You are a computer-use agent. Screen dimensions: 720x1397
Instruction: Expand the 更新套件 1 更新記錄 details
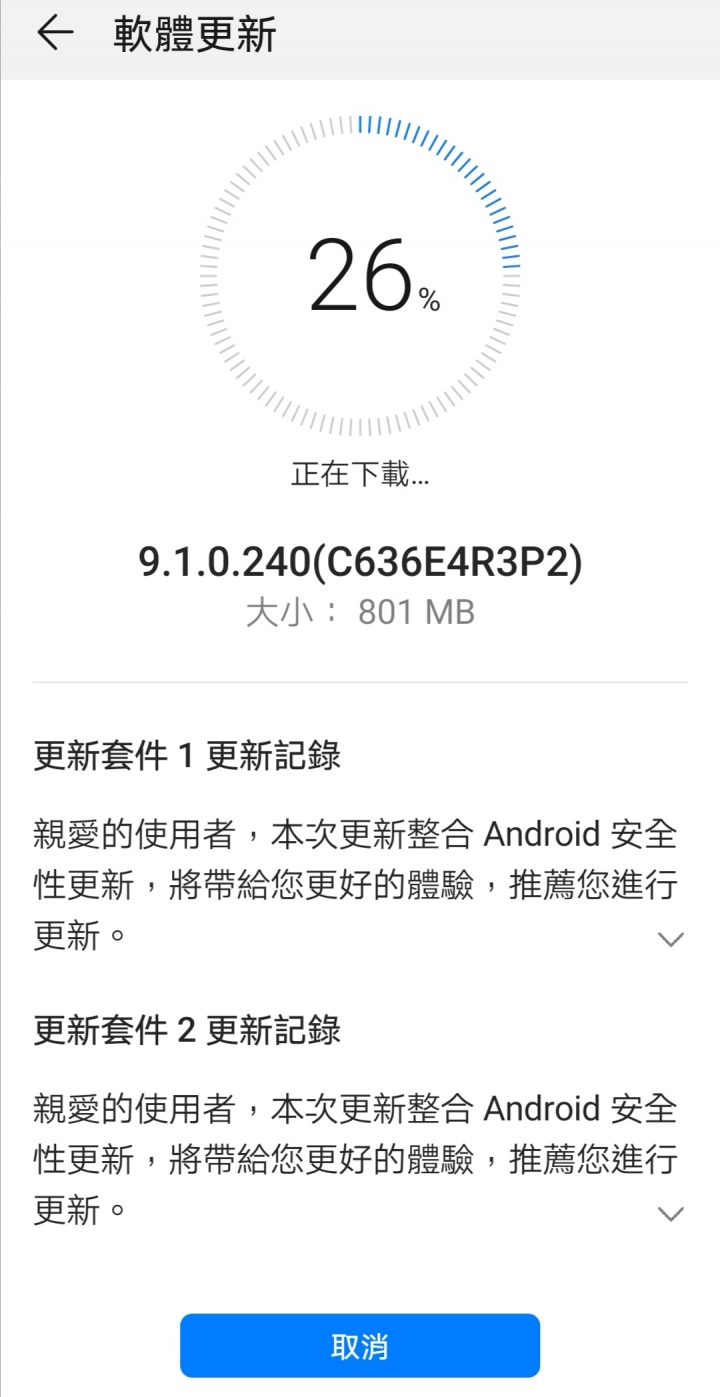[x=669, y=939]
